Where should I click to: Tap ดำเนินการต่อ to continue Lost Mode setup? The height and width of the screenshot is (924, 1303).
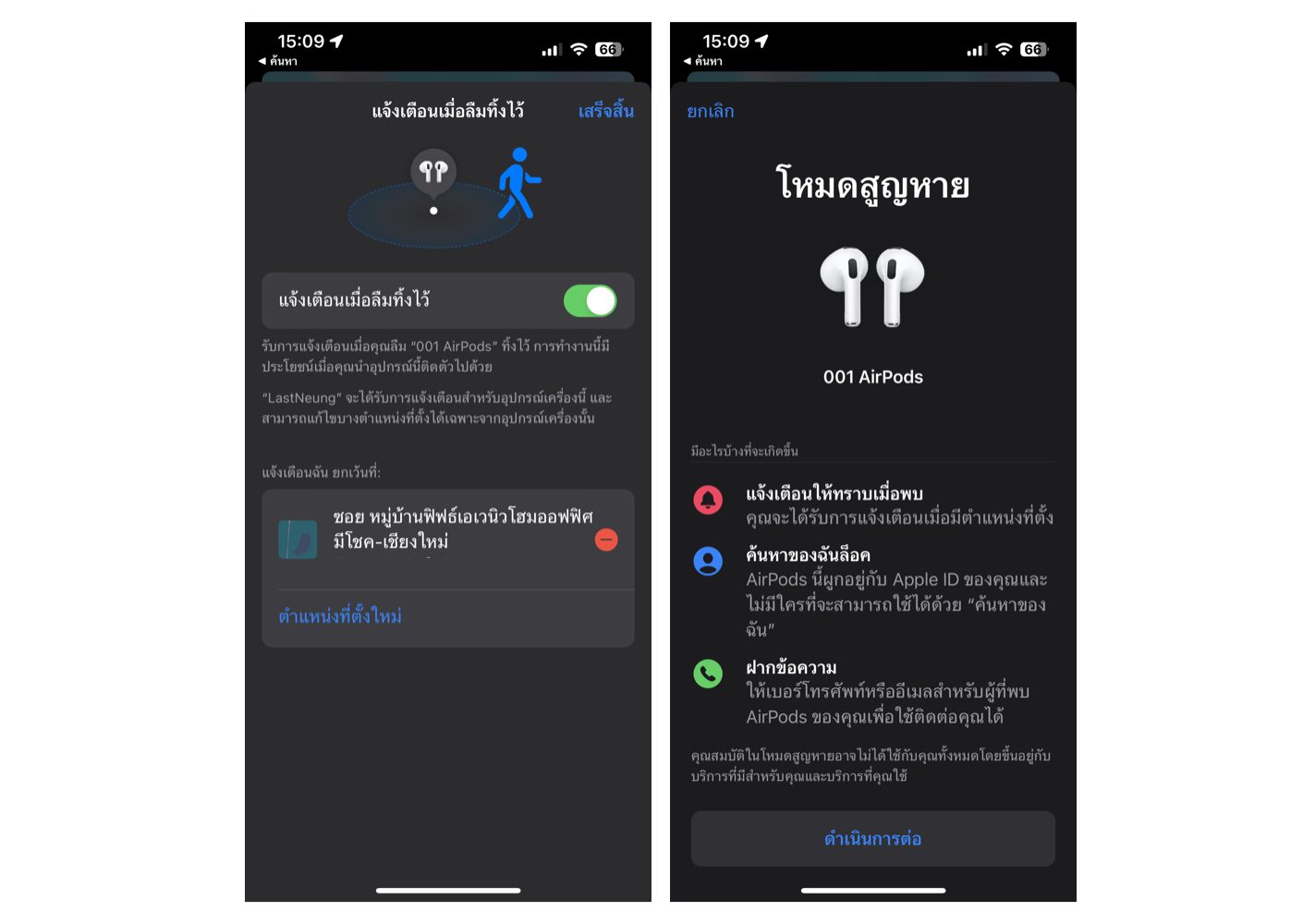(872, 839)
